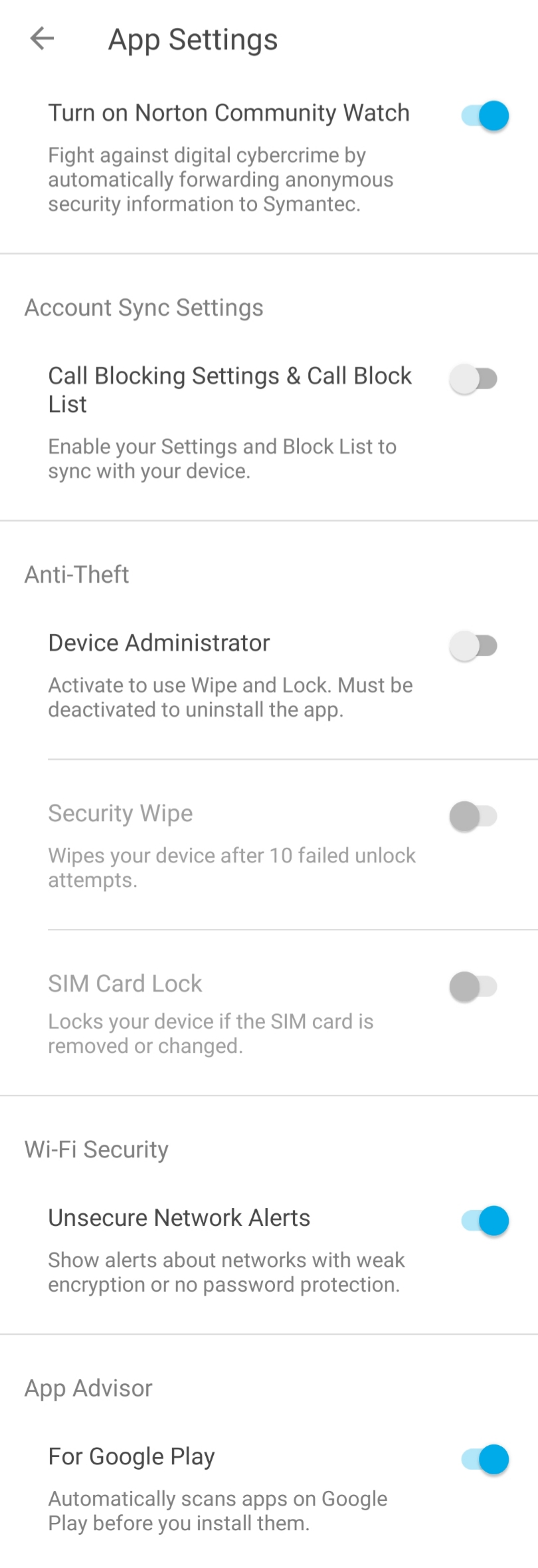This screenshot has height=1568, width=538.
Task: Turn off Norton Community Watch
Action: [x=485, y=116]
